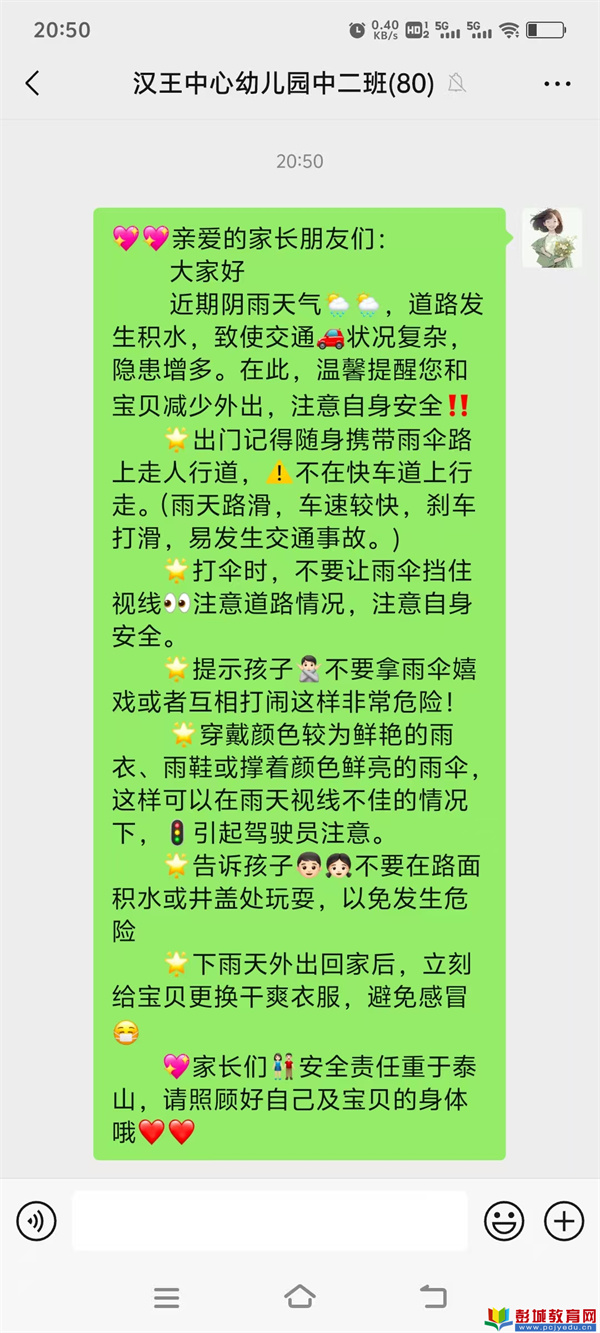
Task: Open the emoji sticker panel
Action: click(504, 1221)
